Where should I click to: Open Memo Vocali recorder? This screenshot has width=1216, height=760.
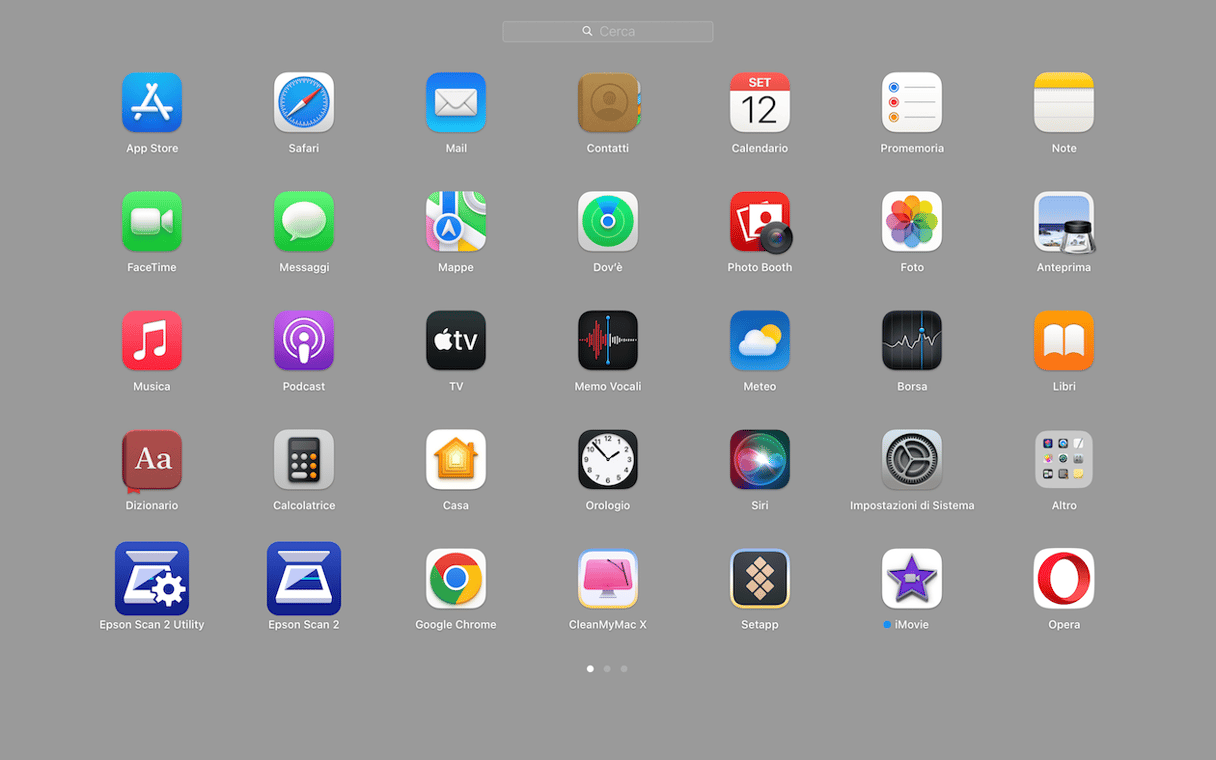[x=608, y=341]
